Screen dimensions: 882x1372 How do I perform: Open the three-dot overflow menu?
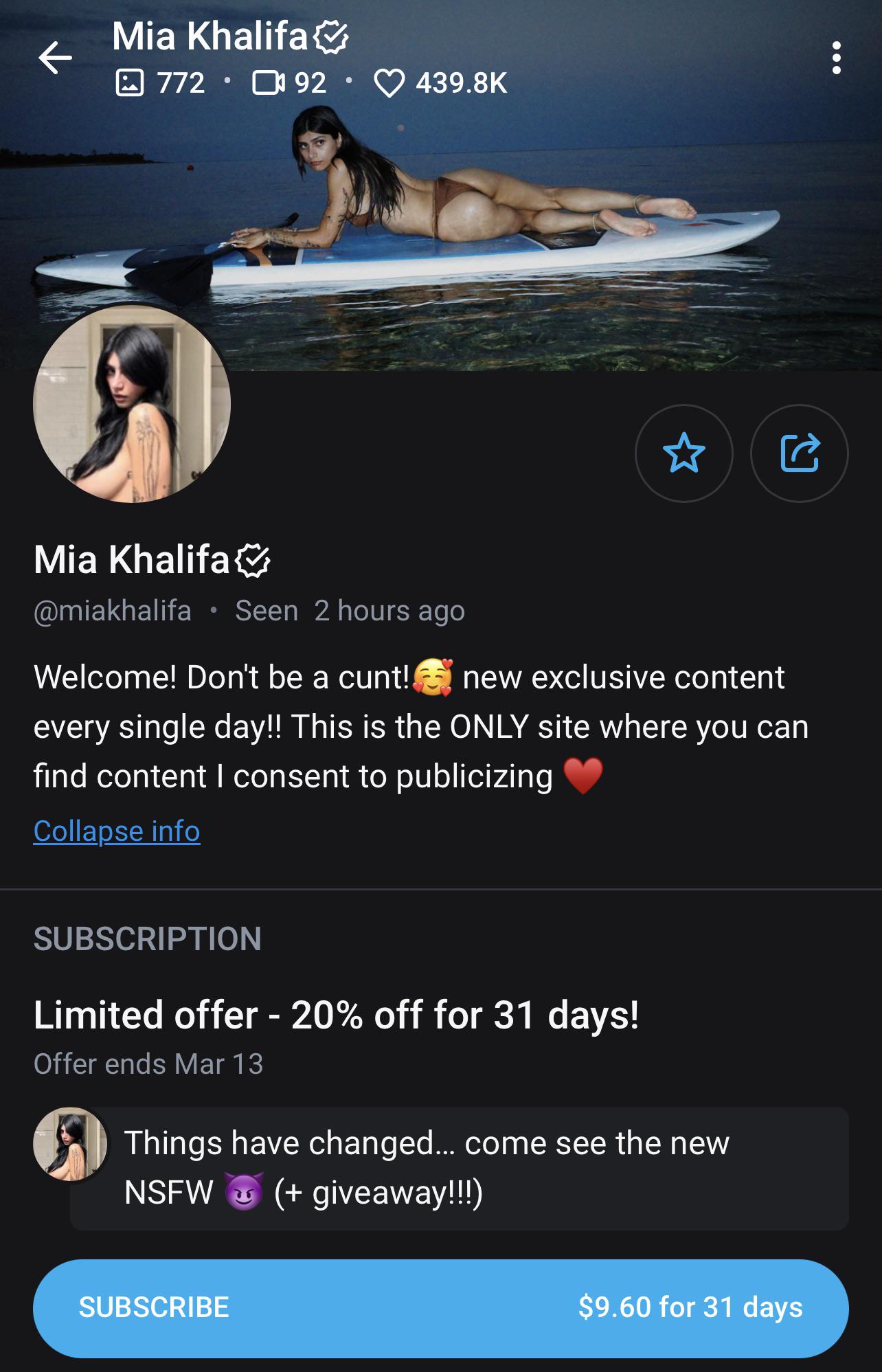836,58
